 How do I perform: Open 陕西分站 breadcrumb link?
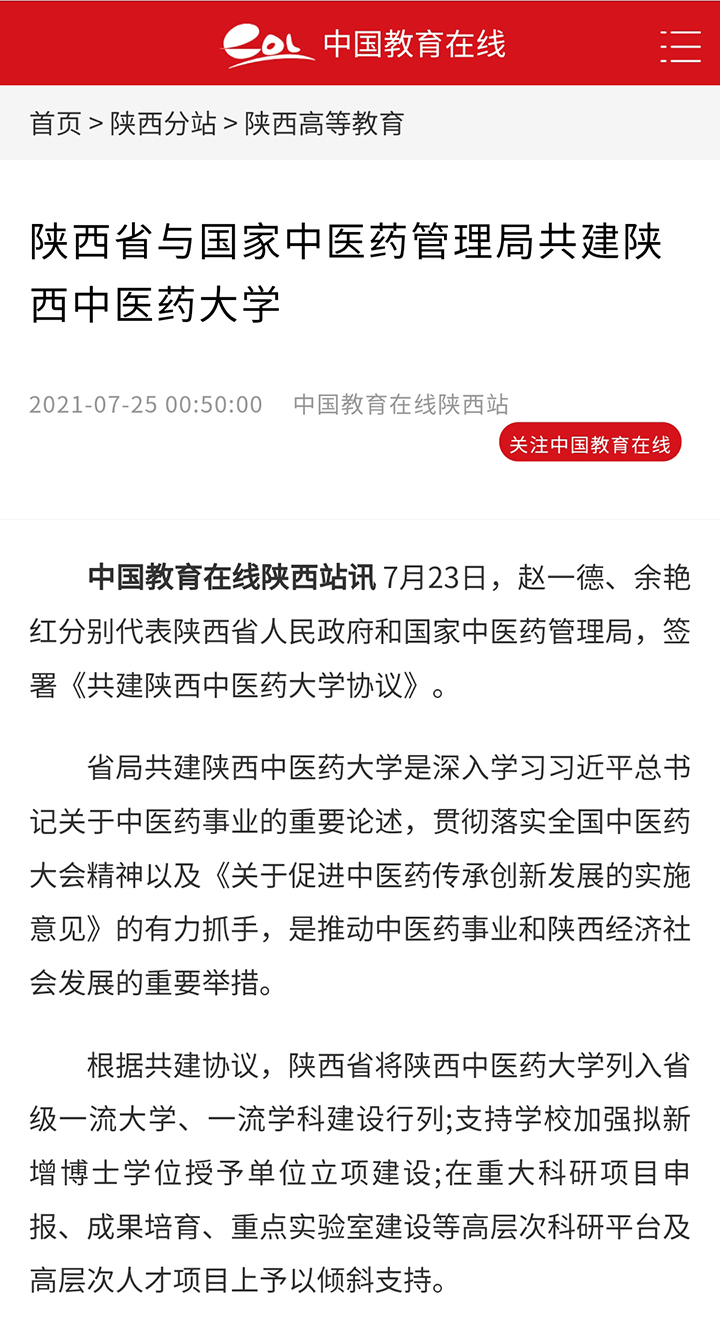pyautogui.click(x=163, y=123)
